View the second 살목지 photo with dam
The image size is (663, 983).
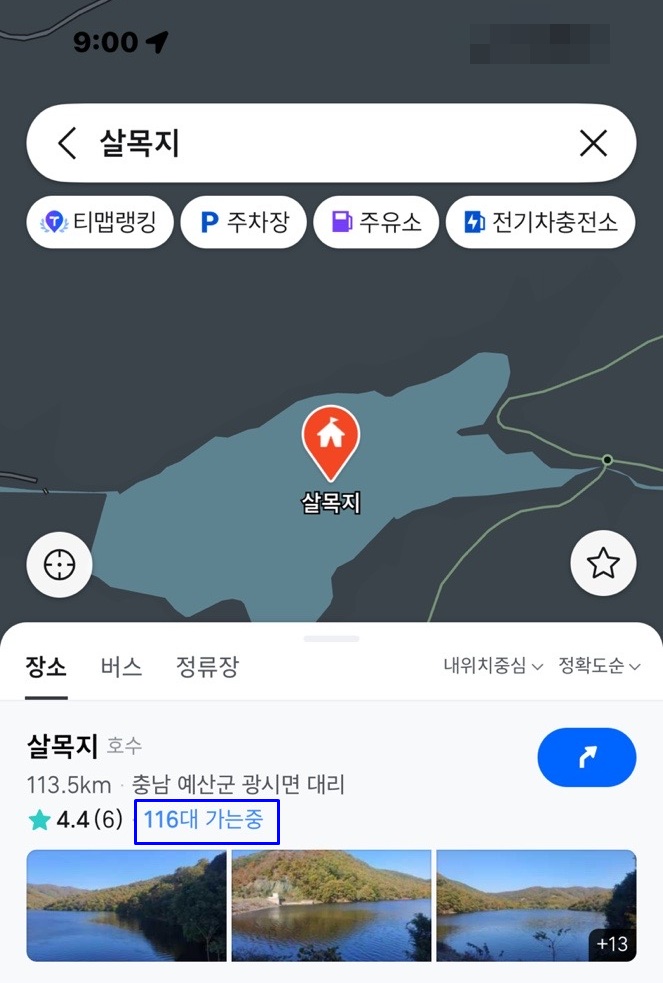(x=331, y=905)
